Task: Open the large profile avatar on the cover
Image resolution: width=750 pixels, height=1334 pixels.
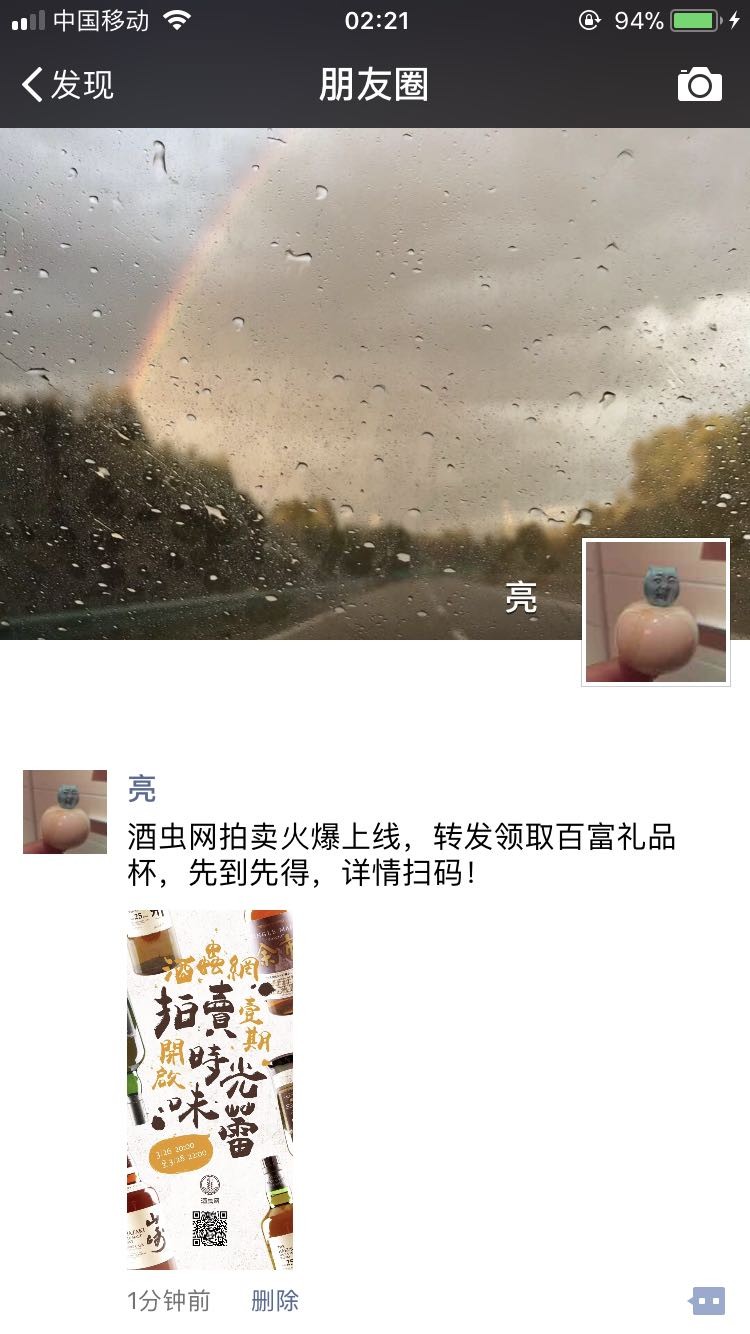Action: coord(656,612)
